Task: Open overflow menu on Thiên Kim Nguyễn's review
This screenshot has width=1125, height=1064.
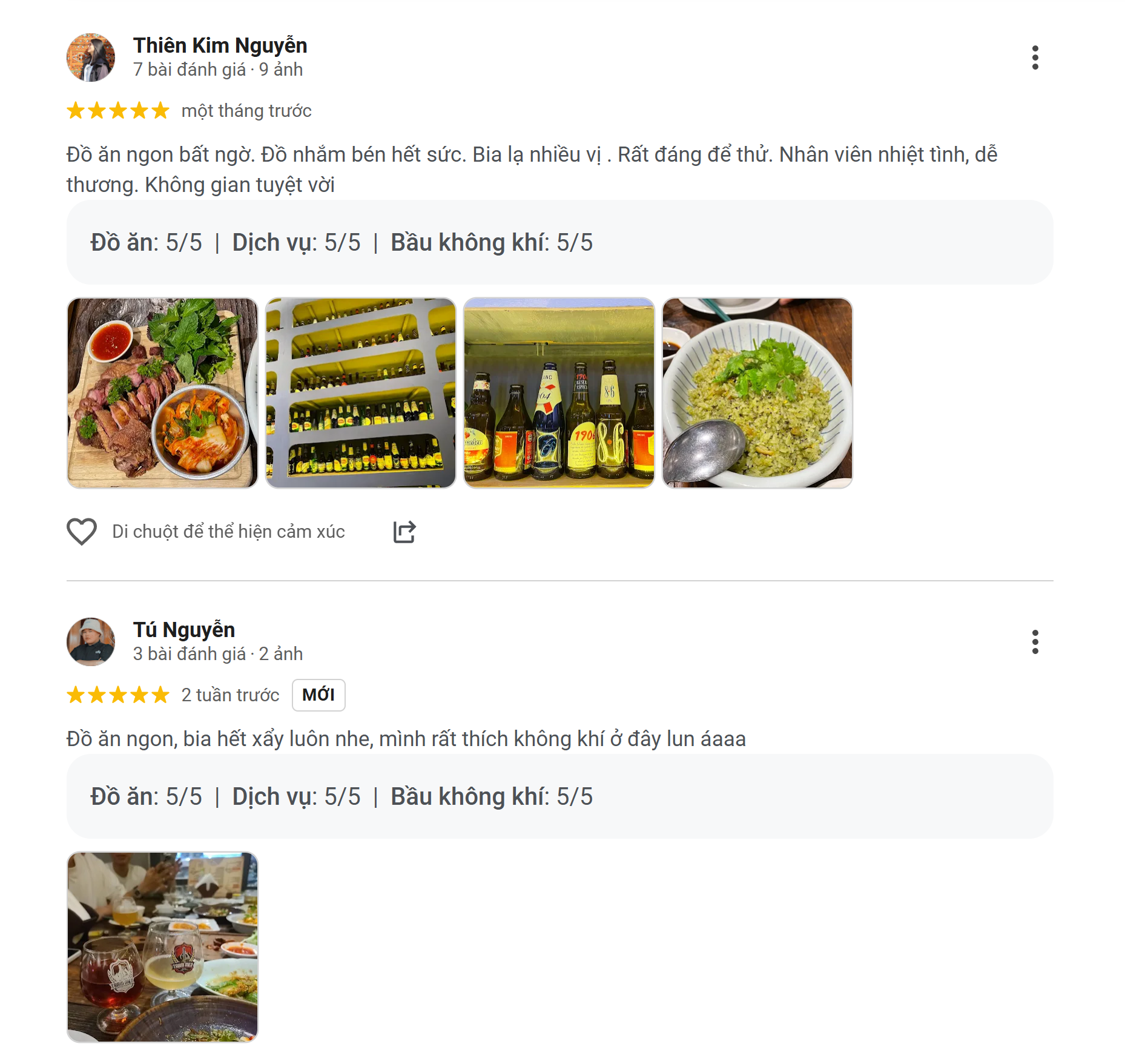Action: (1035, 58)
